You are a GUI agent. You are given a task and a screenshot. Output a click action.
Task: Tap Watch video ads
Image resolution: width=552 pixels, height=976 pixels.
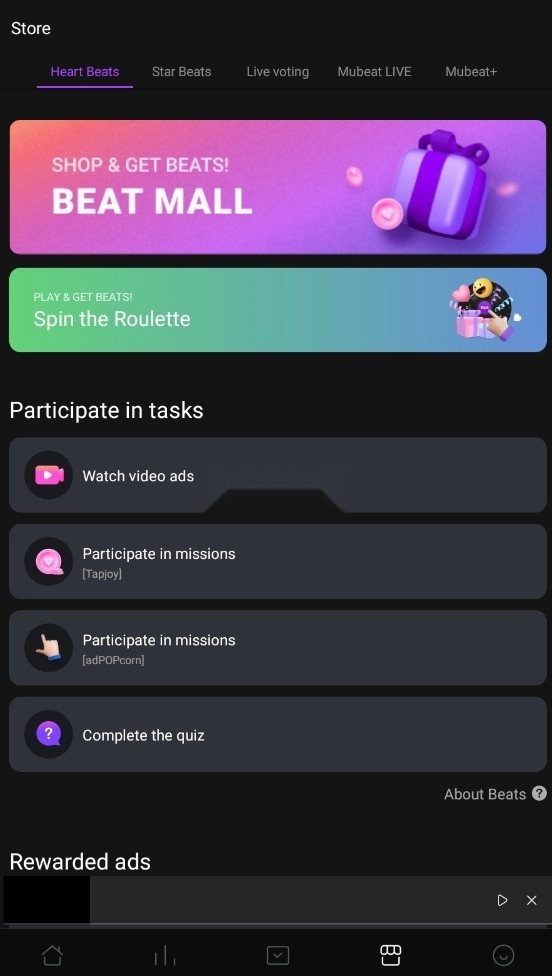click(278, 475)
